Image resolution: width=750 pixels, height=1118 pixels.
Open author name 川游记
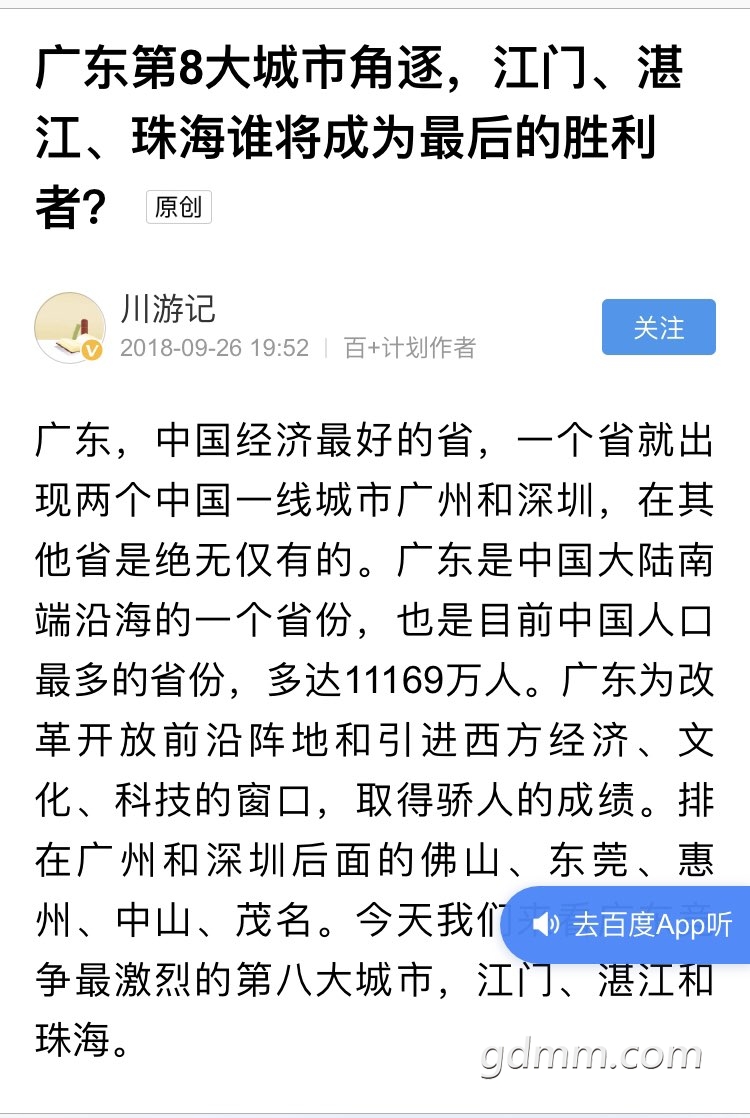167,309
